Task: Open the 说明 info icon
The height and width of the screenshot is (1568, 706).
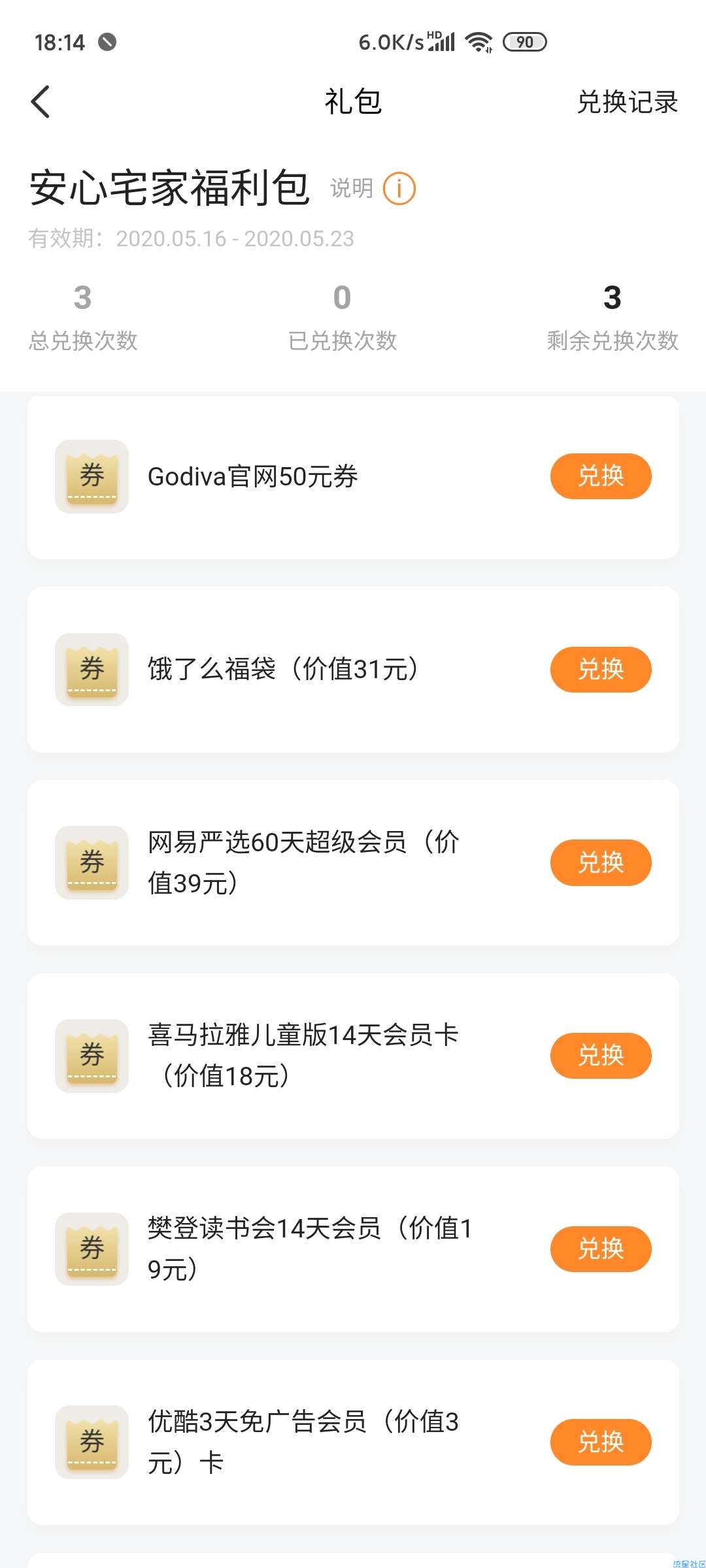Action: coord(399,189)
